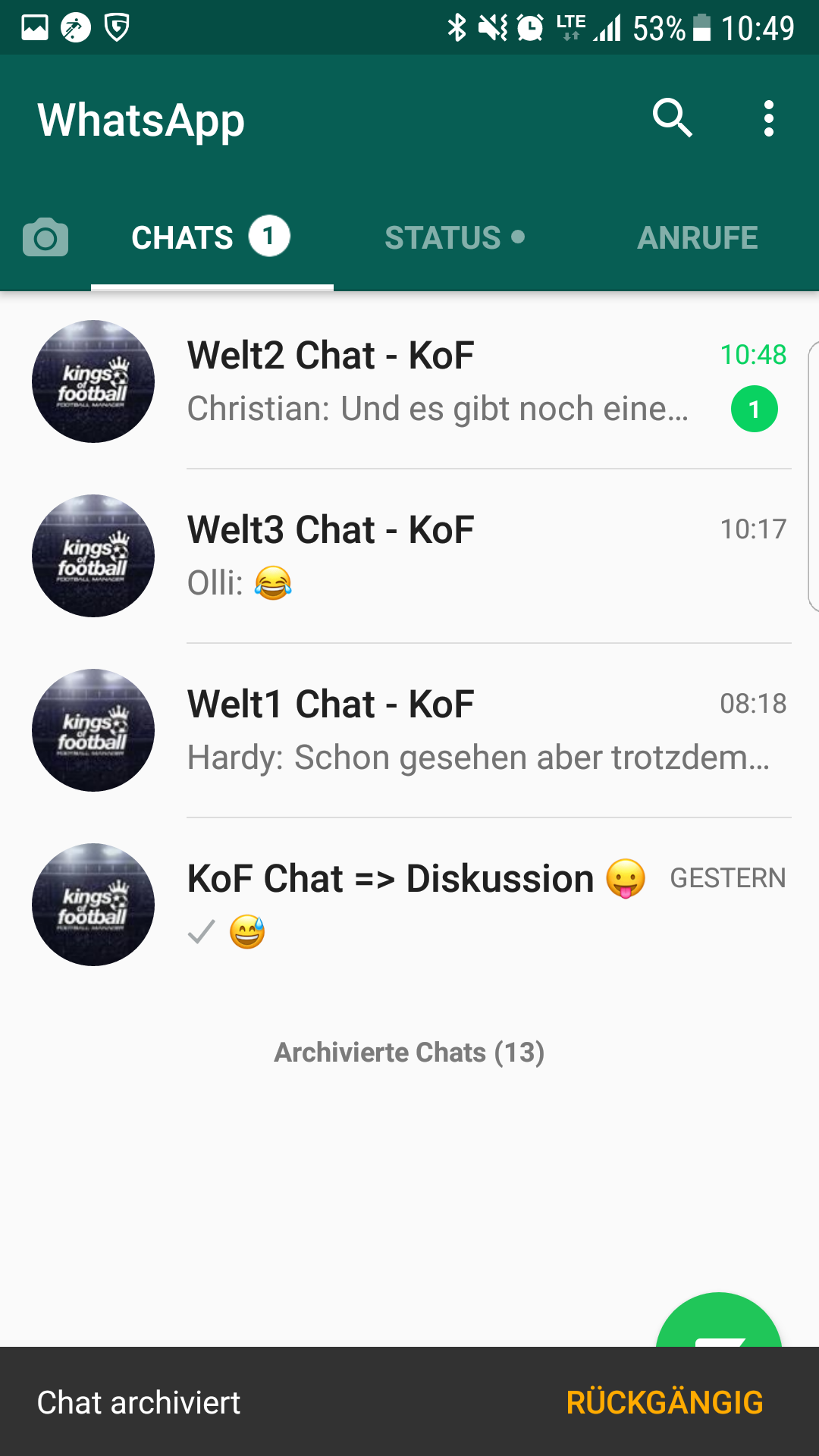Open Archivierte Chats (13)

tap(409, 1053)
